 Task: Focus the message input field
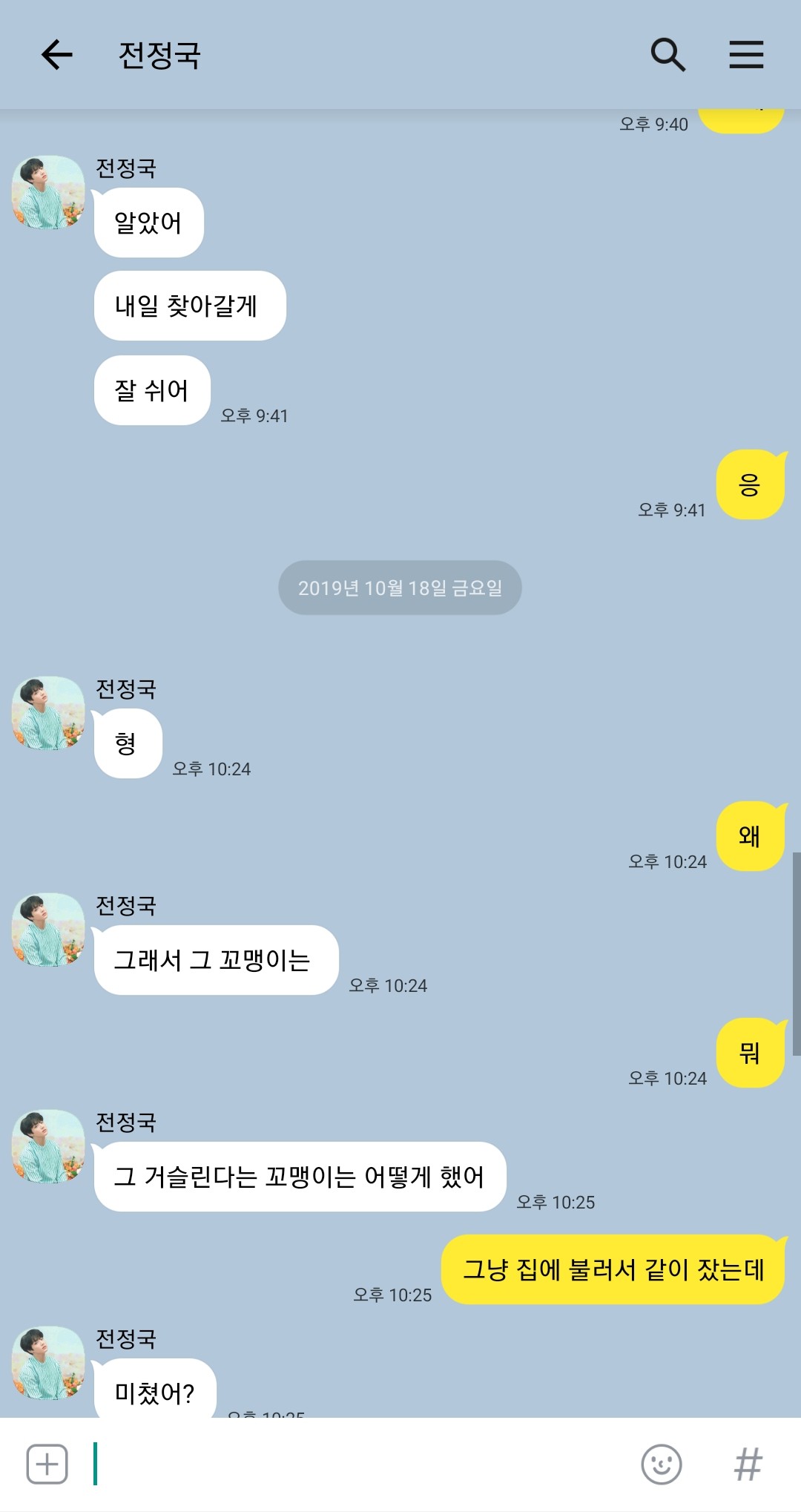pos(356,1464)
